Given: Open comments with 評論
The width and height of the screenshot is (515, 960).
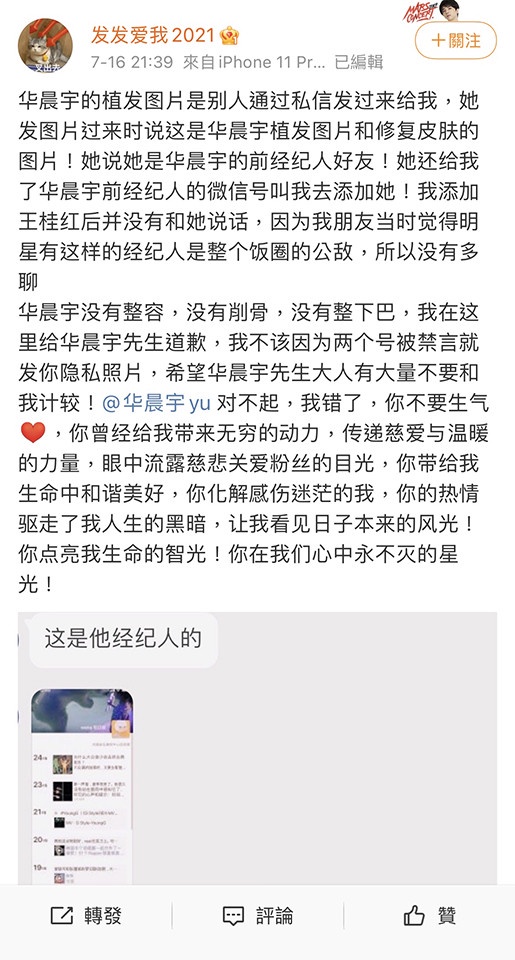Looking at the screenshot, I should tap(258, 916).
